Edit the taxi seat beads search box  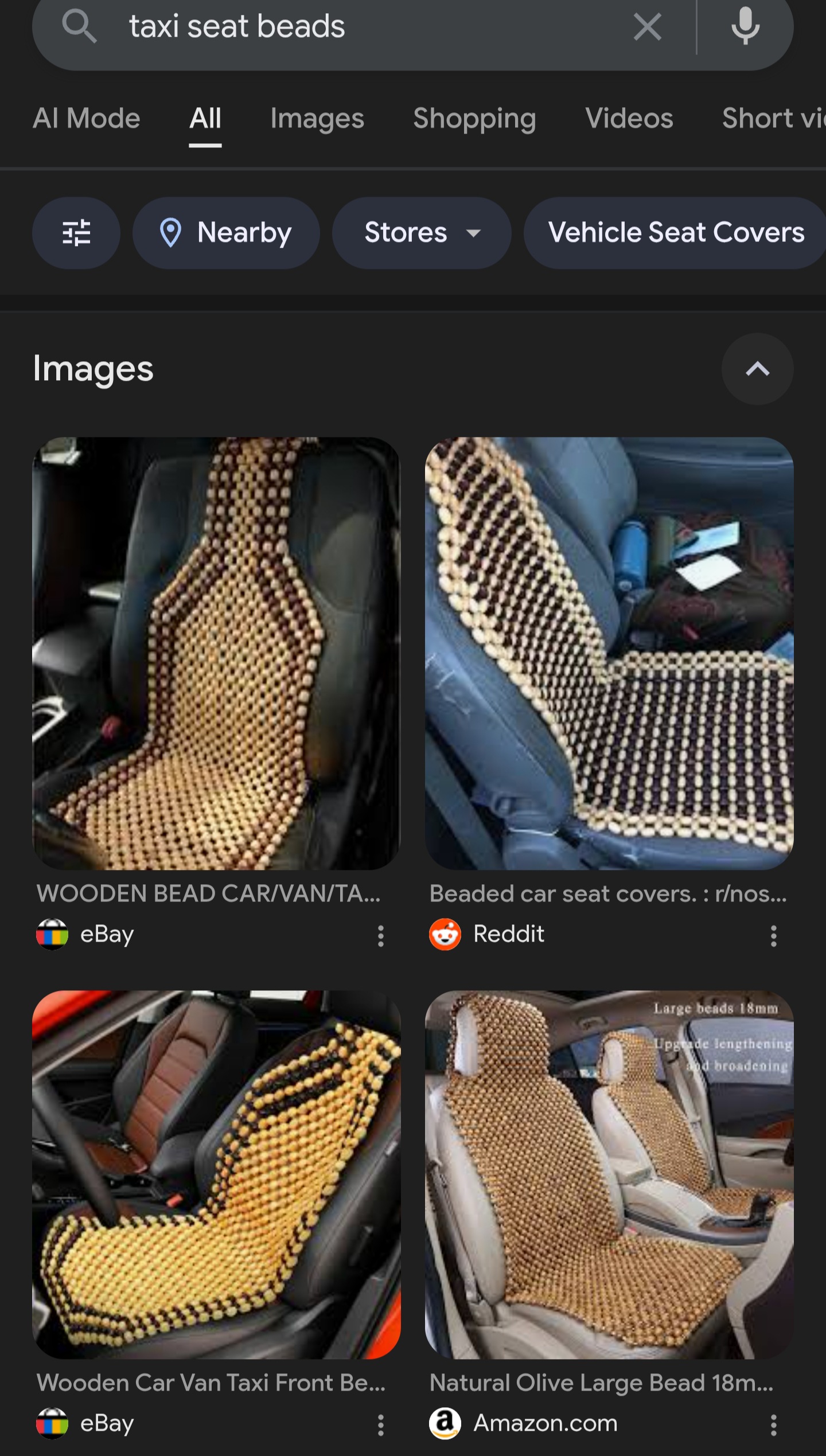point(367,27)
